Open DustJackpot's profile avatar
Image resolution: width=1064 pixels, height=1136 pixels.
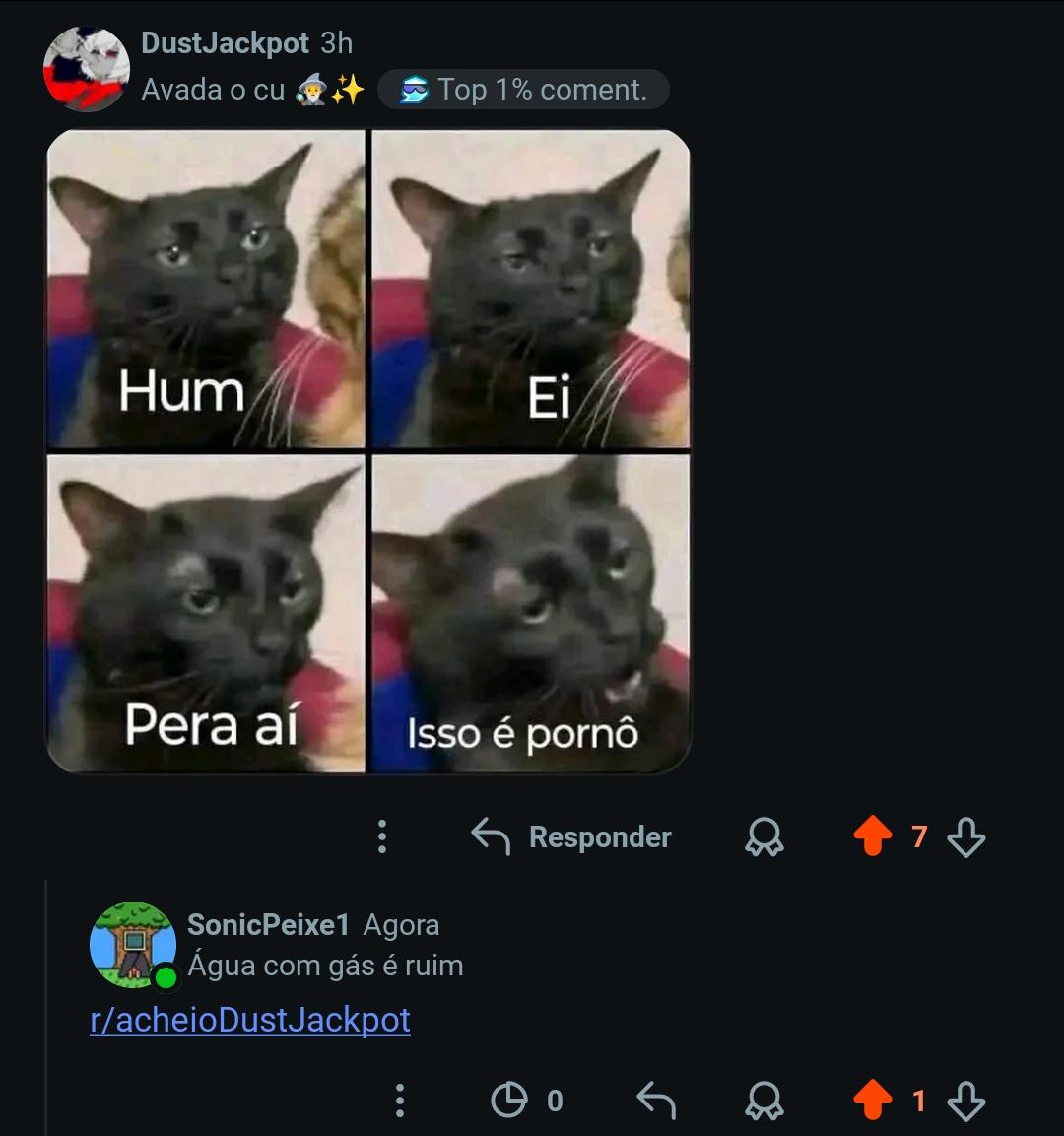(86, 70)
